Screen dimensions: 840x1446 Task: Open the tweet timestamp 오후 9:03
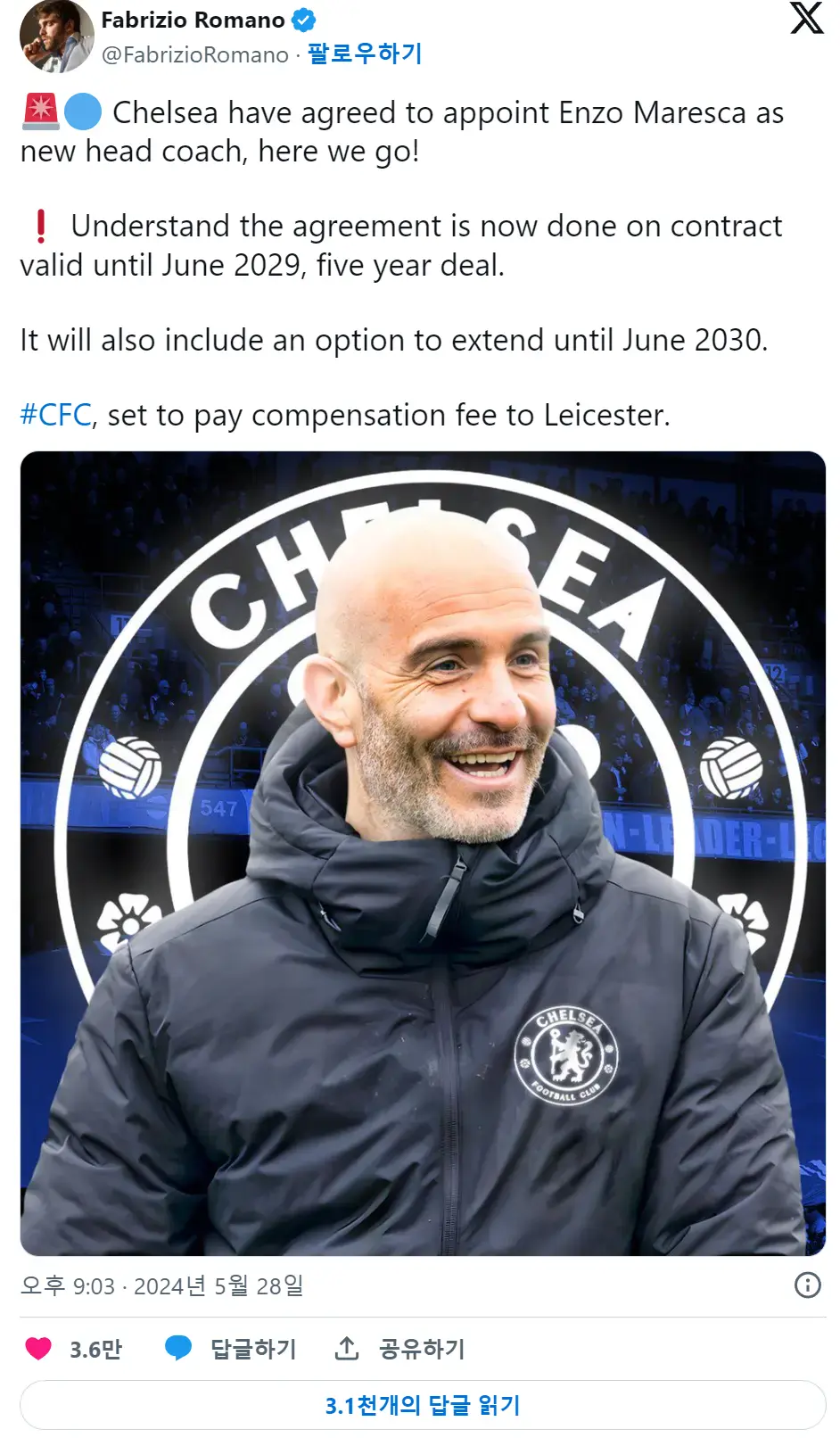coord(162,1285)
